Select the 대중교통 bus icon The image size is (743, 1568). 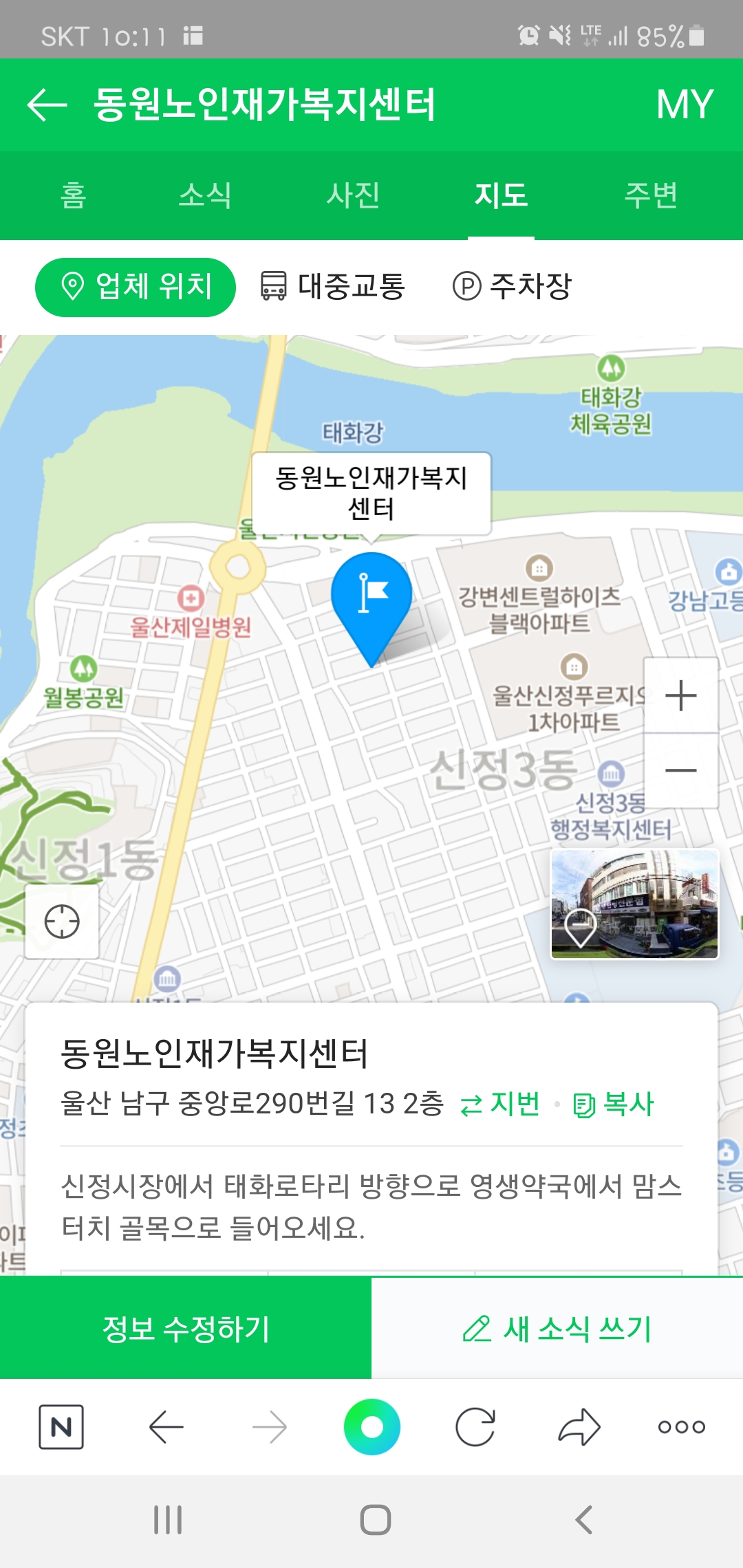pyautogui.click(x=274, y=286)
